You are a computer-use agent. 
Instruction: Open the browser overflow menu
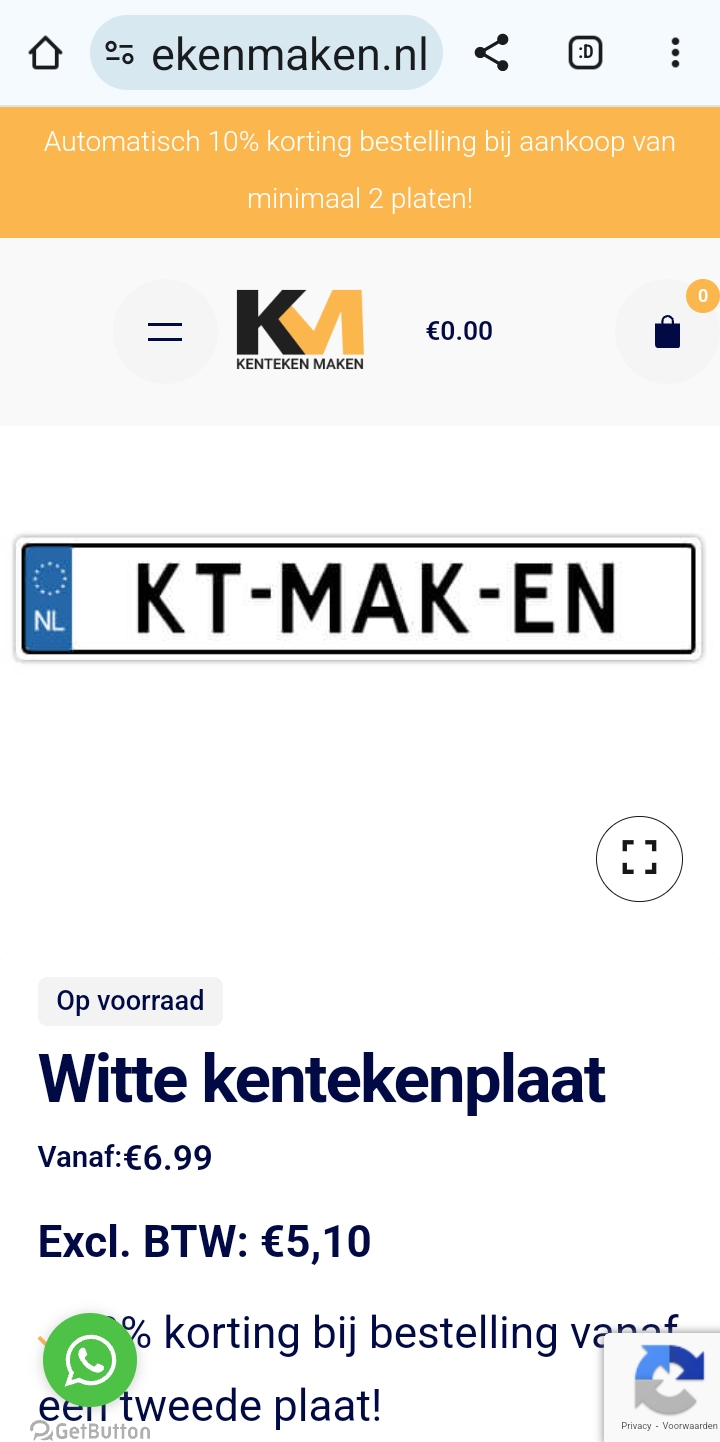[675, 53]
